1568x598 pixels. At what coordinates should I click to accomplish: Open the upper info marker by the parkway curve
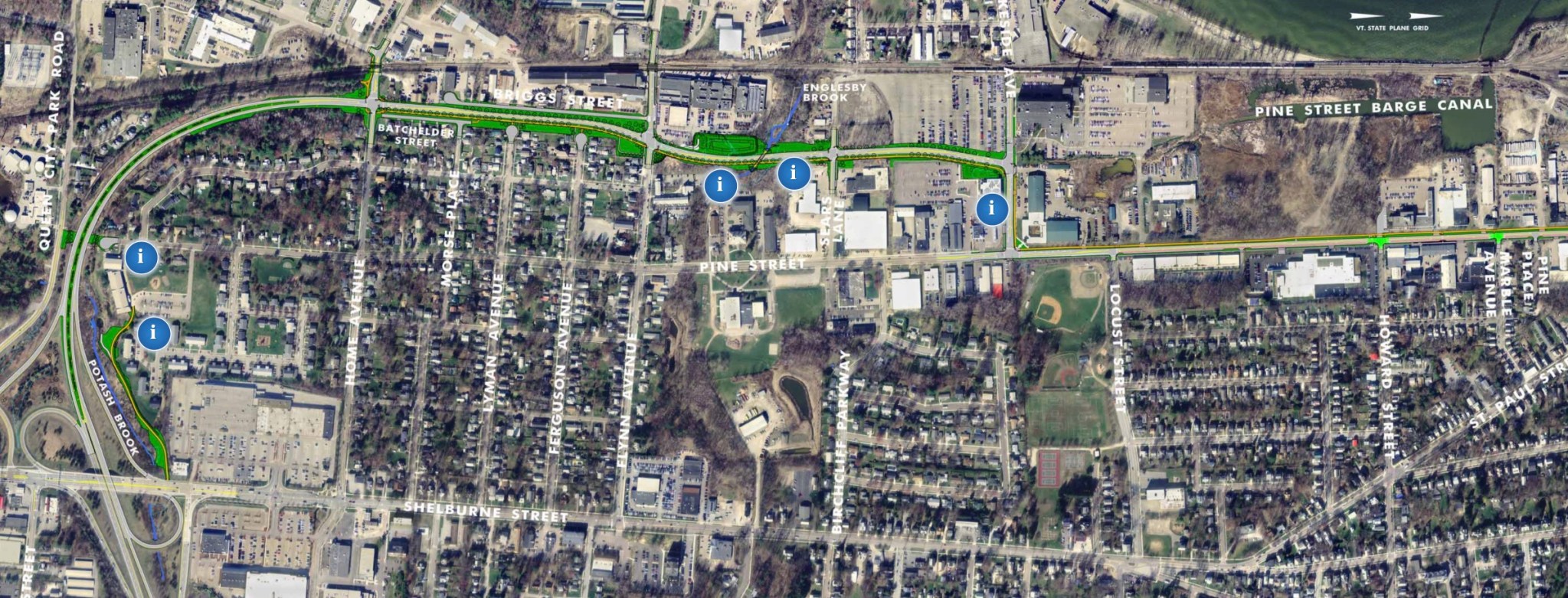pyautogui.click(x=141, y=257)
